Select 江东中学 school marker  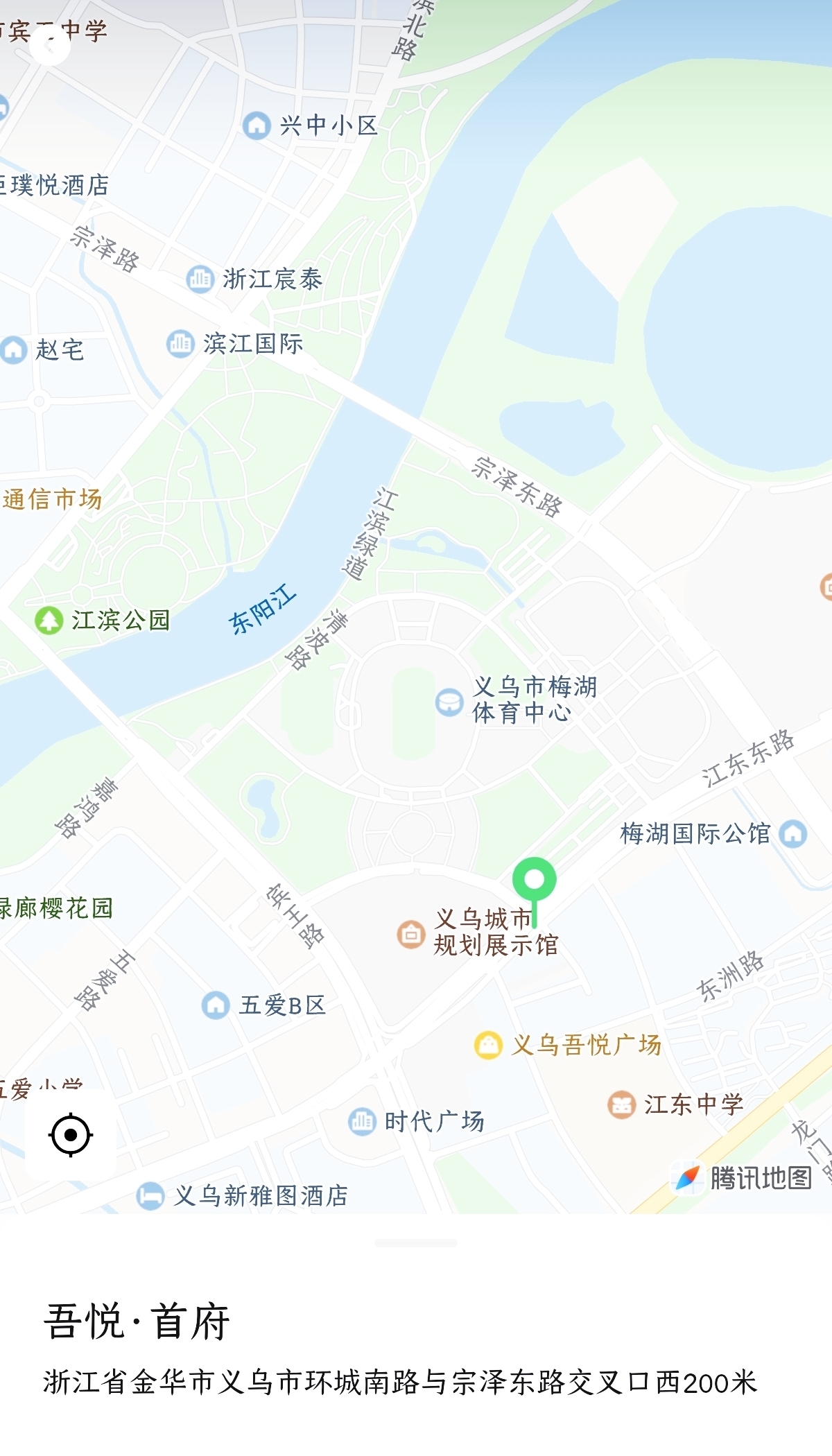point(621,1104)
